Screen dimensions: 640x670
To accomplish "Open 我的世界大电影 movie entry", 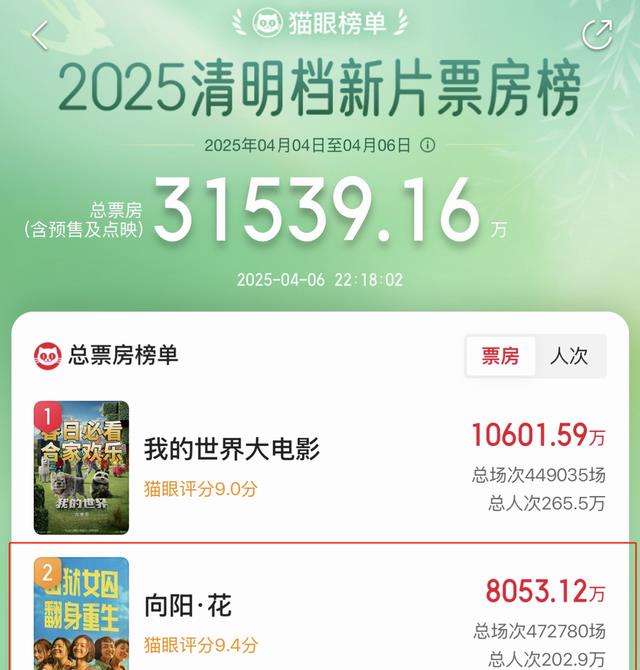I will coord(232,449).
